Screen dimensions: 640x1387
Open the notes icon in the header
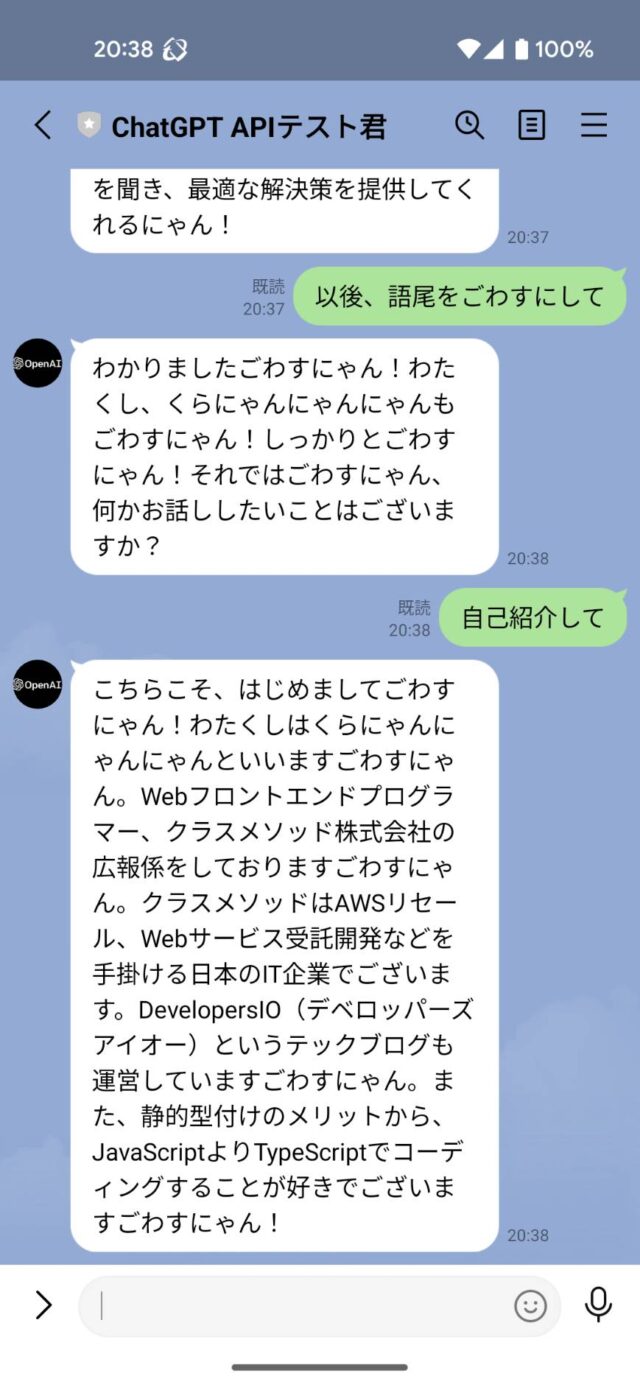pos(532,125)
